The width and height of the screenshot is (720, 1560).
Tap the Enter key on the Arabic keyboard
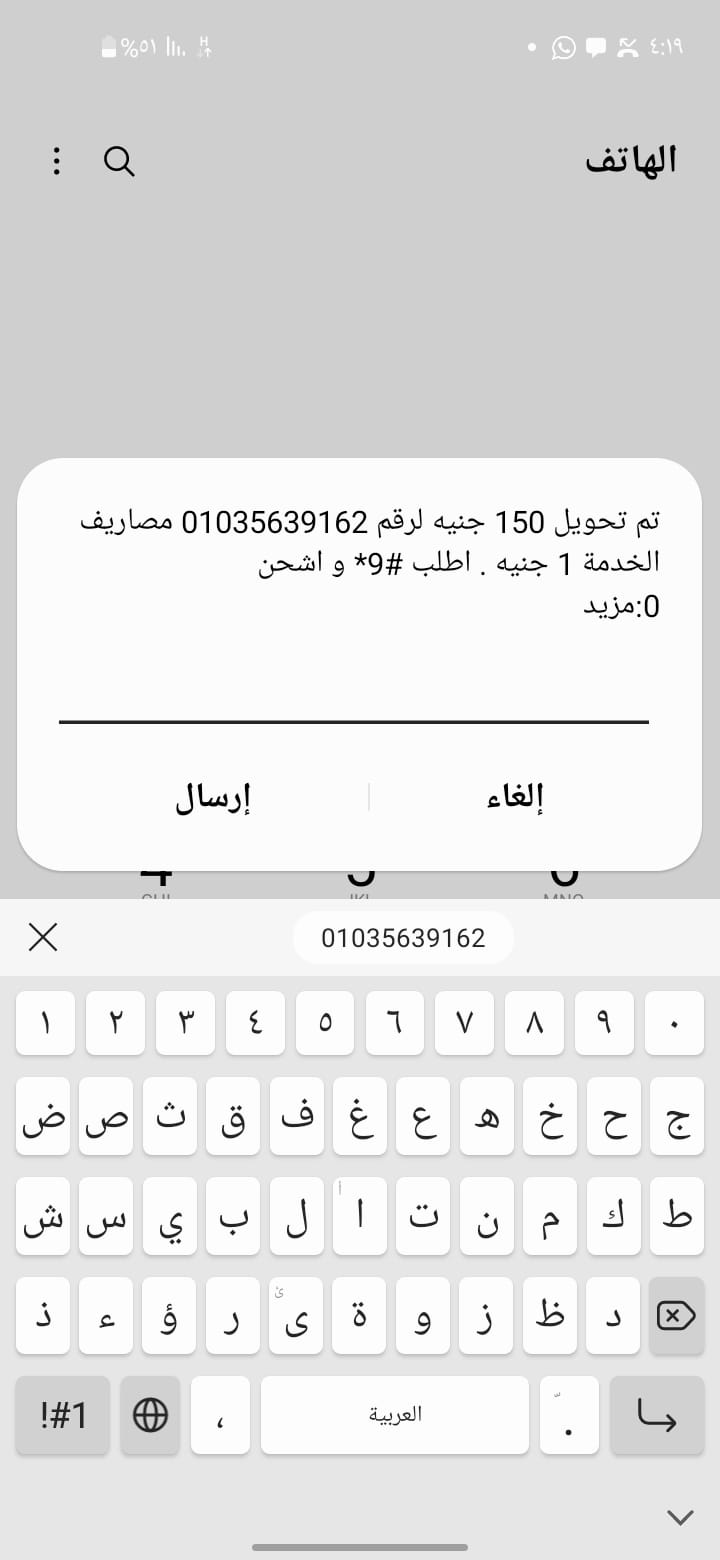(657, 1415)
